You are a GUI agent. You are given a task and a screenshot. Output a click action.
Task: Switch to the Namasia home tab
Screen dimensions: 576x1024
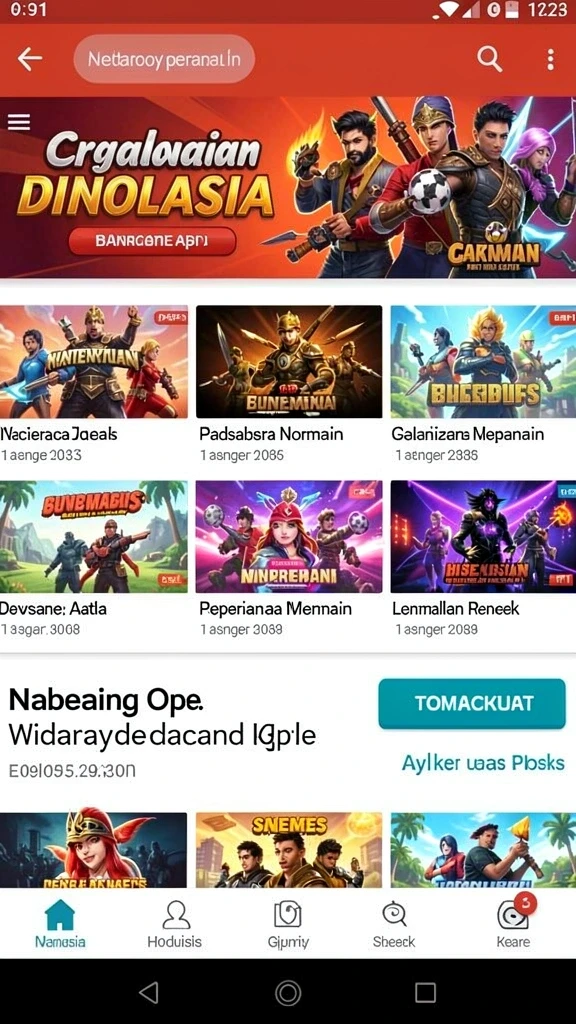[60, 924]
